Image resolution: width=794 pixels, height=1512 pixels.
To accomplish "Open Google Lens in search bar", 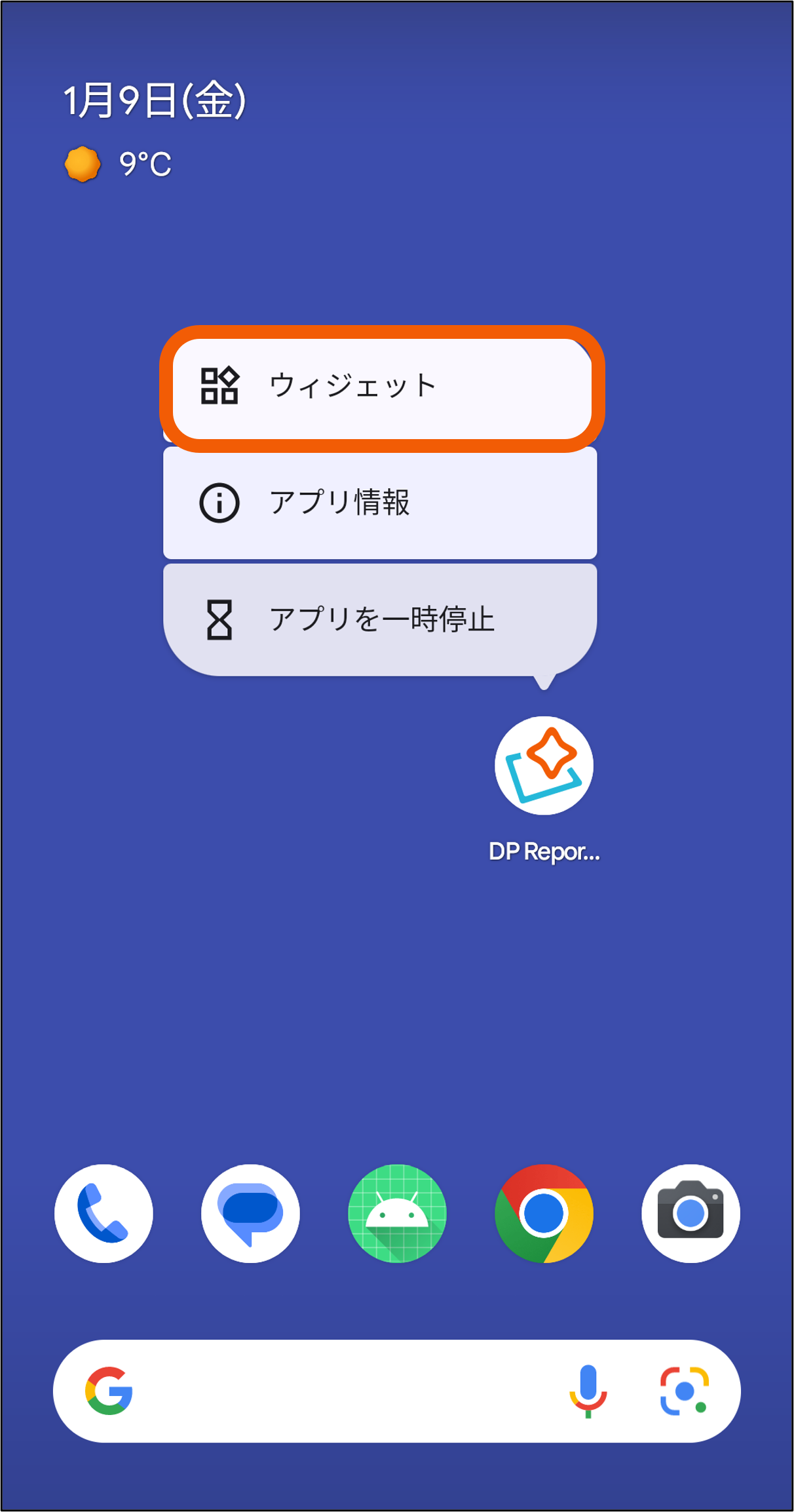I will click(x=684, y=1391).
